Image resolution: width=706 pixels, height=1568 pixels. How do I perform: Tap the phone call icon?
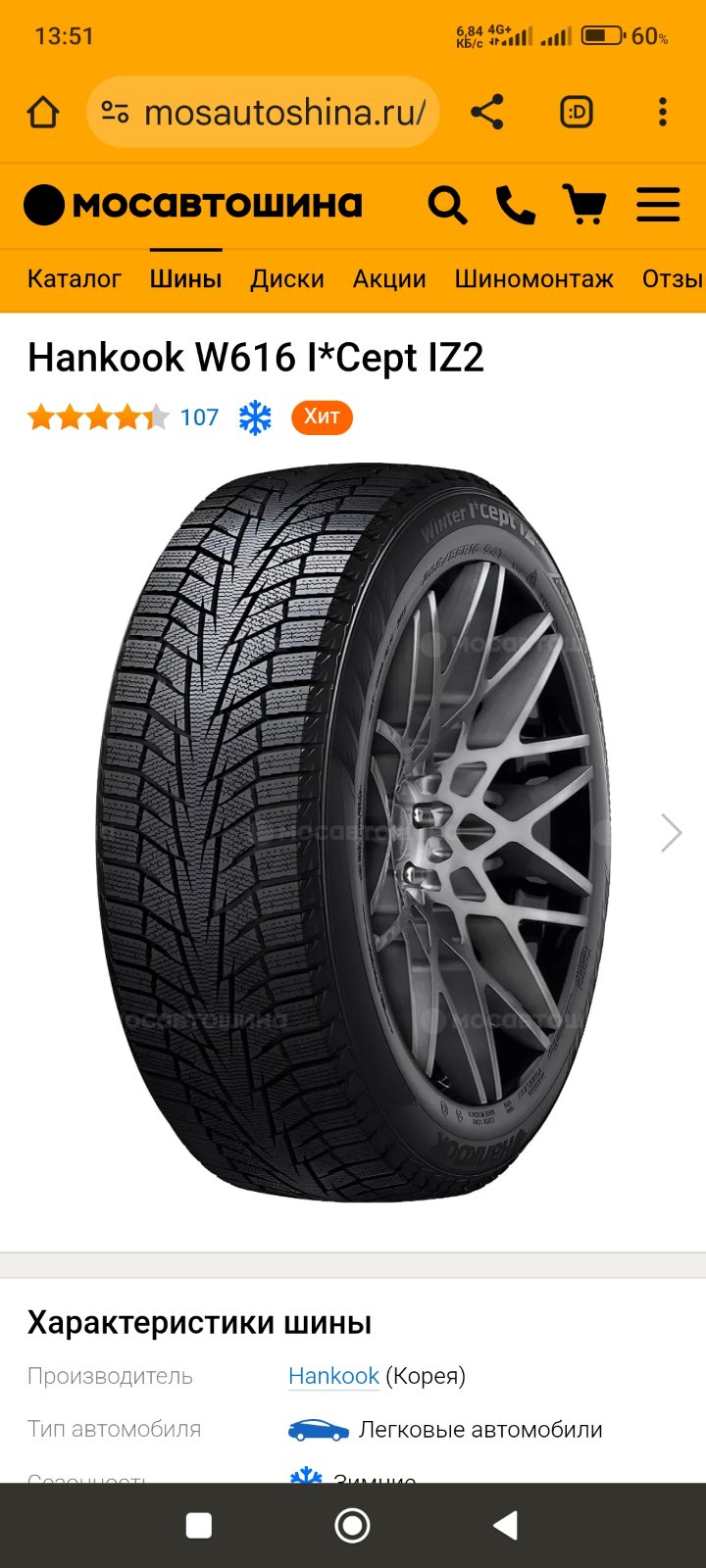pos(516,206)
